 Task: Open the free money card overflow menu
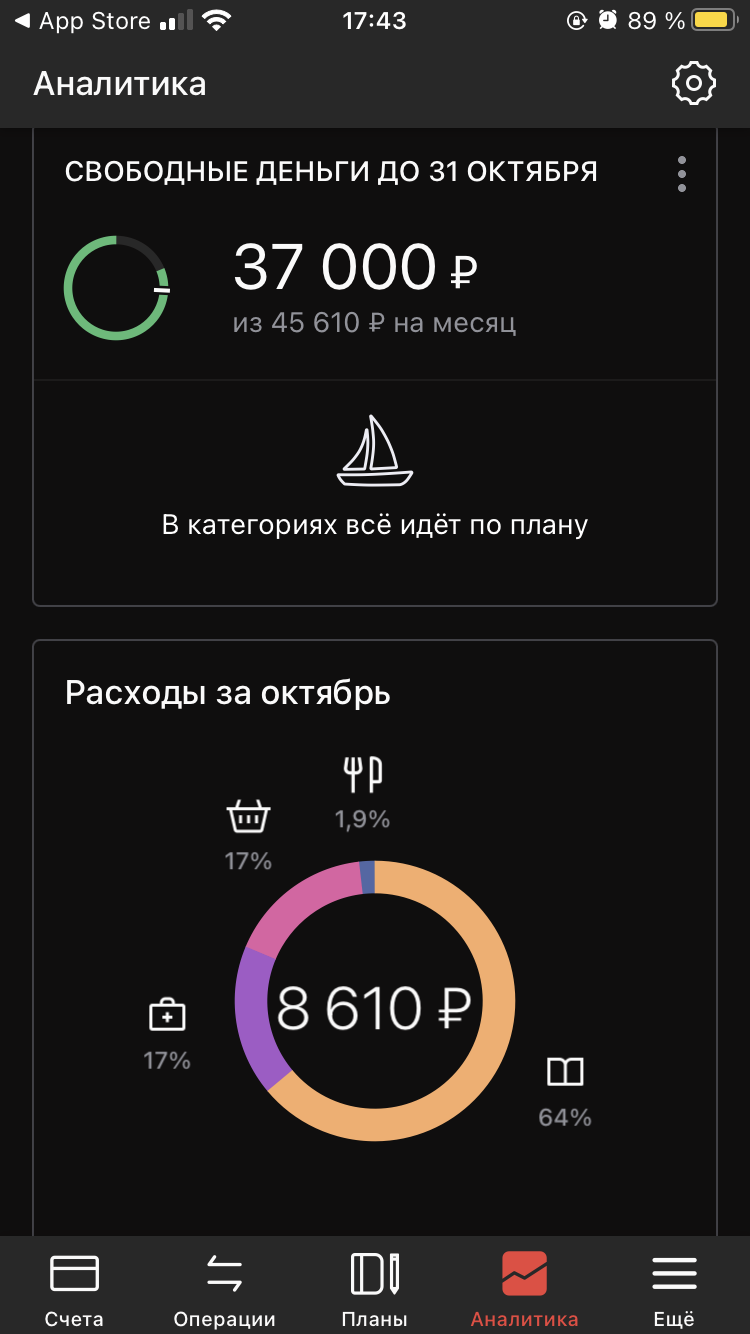tap(681, 174)
